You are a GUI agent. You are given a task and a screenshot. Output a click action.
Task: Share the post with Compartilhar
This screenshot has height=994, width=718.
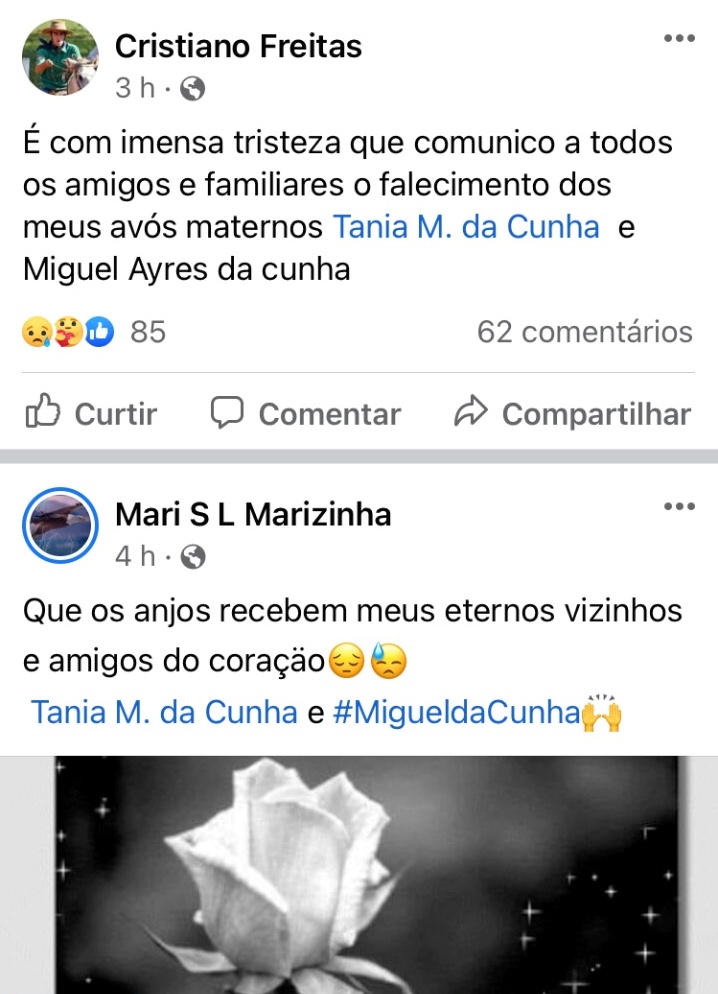(572, 413)
